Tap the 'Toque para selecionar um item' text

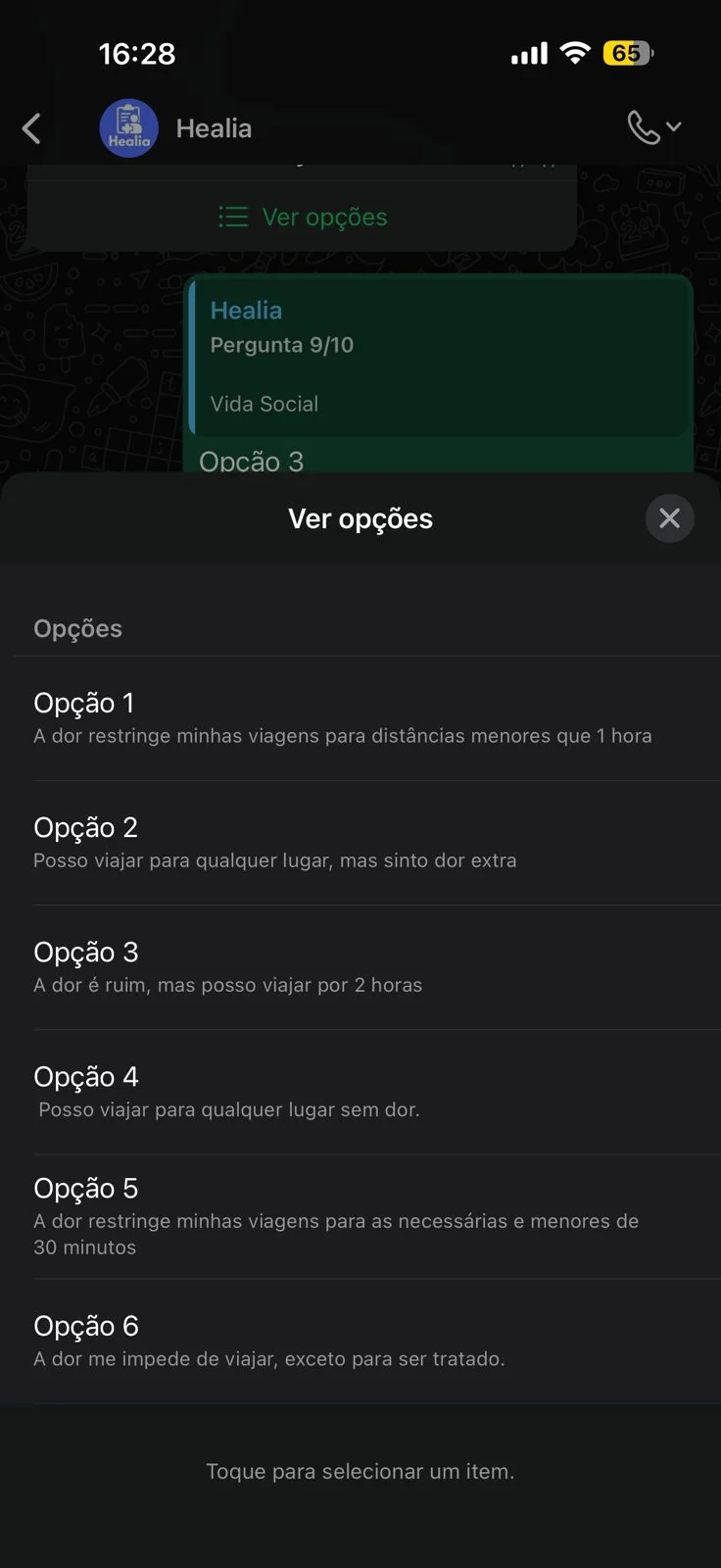pos(360,1470)
